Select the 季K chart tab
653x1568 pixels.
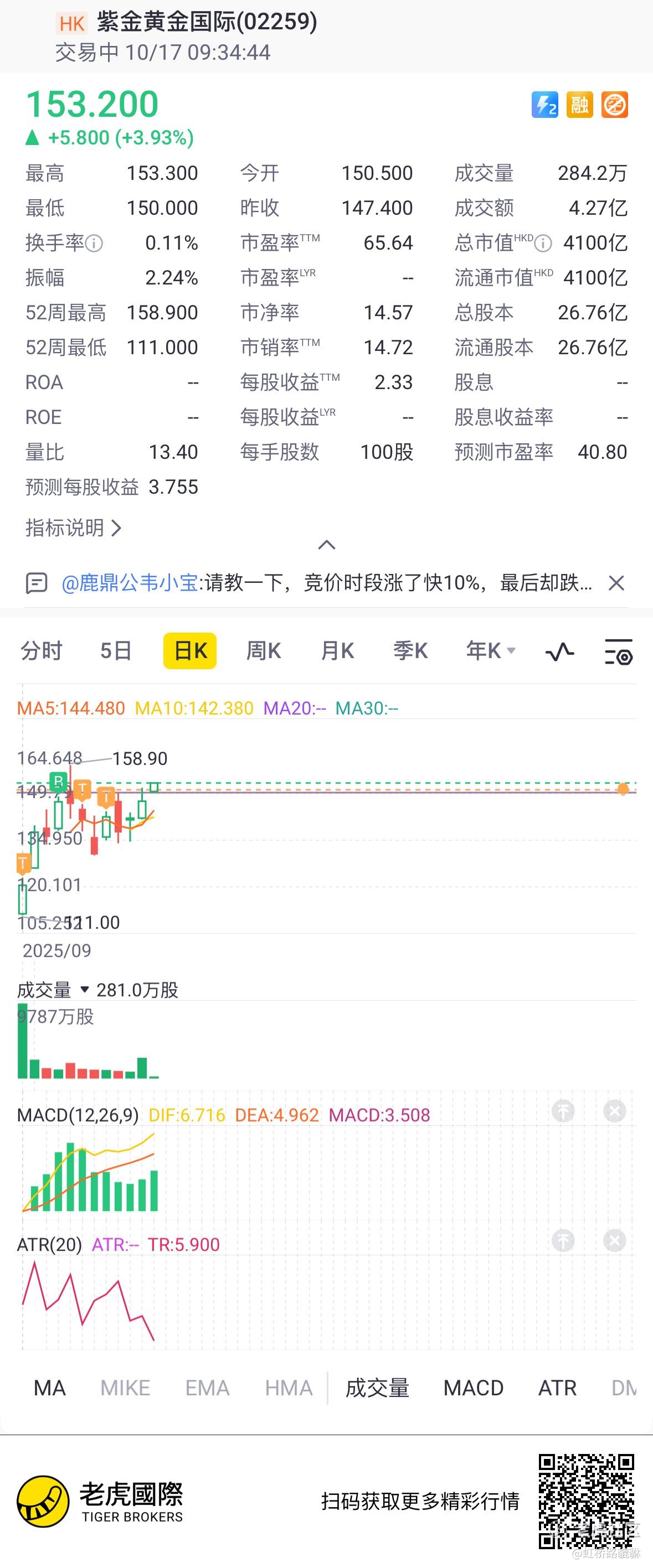click(x=410, y=651)
